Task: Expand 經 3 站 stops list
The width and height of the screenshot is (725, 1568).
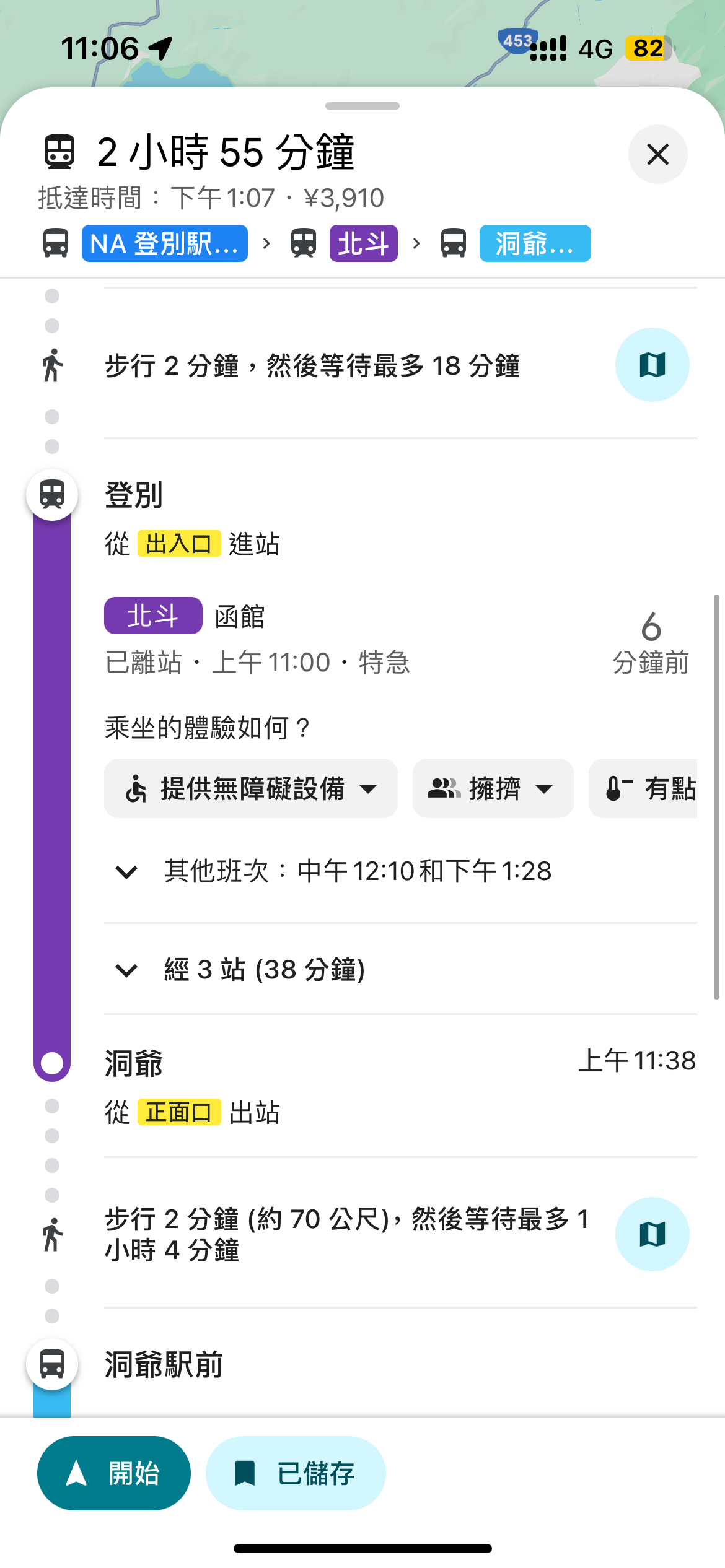Action: (264, 970)
